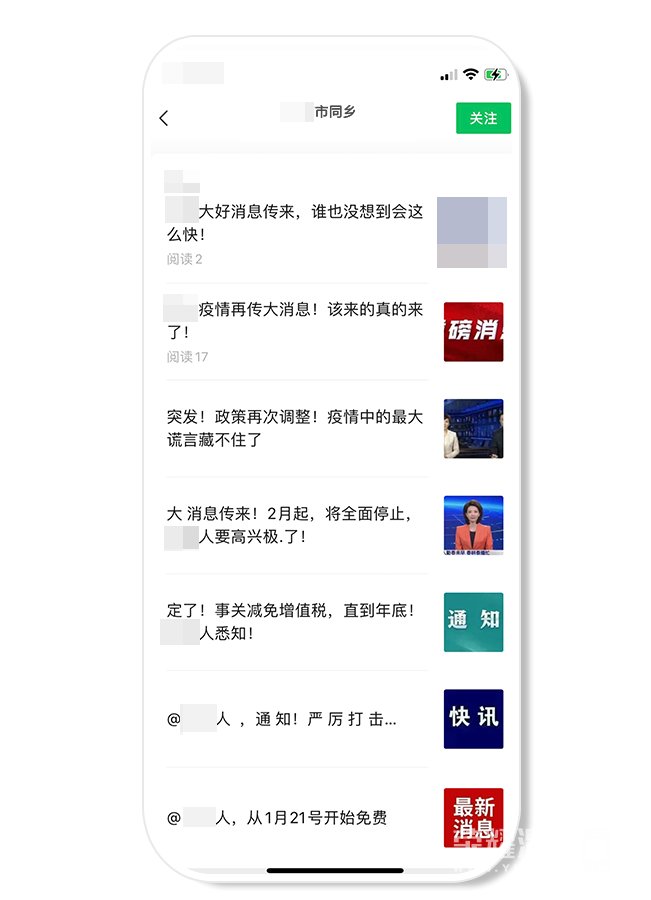Follow this account with the 关注 button
The image size is (651, 900).
point(483,118)
